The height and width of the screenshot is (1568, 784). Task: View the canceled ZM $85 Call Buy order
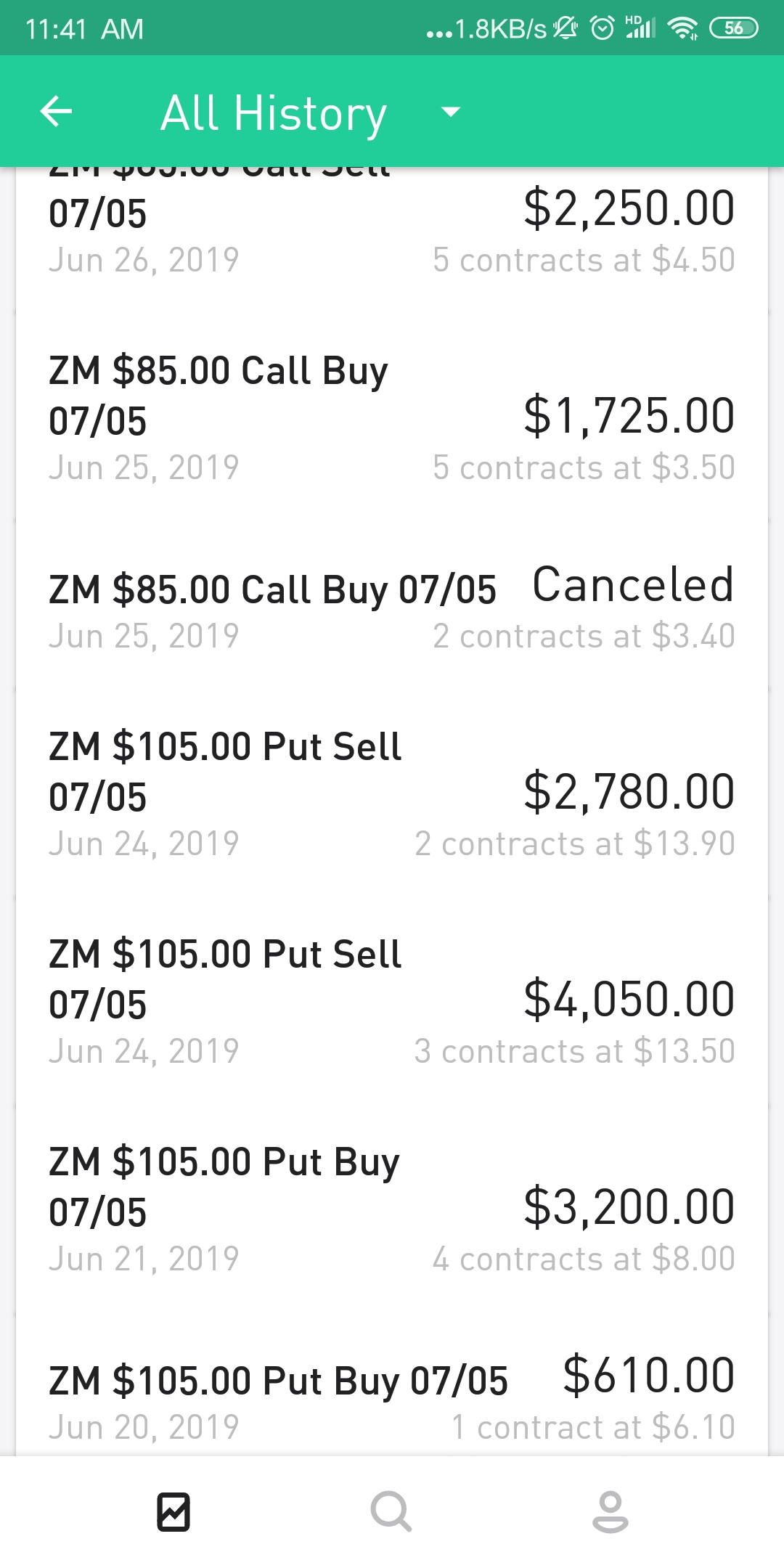(x=392, y=607)
